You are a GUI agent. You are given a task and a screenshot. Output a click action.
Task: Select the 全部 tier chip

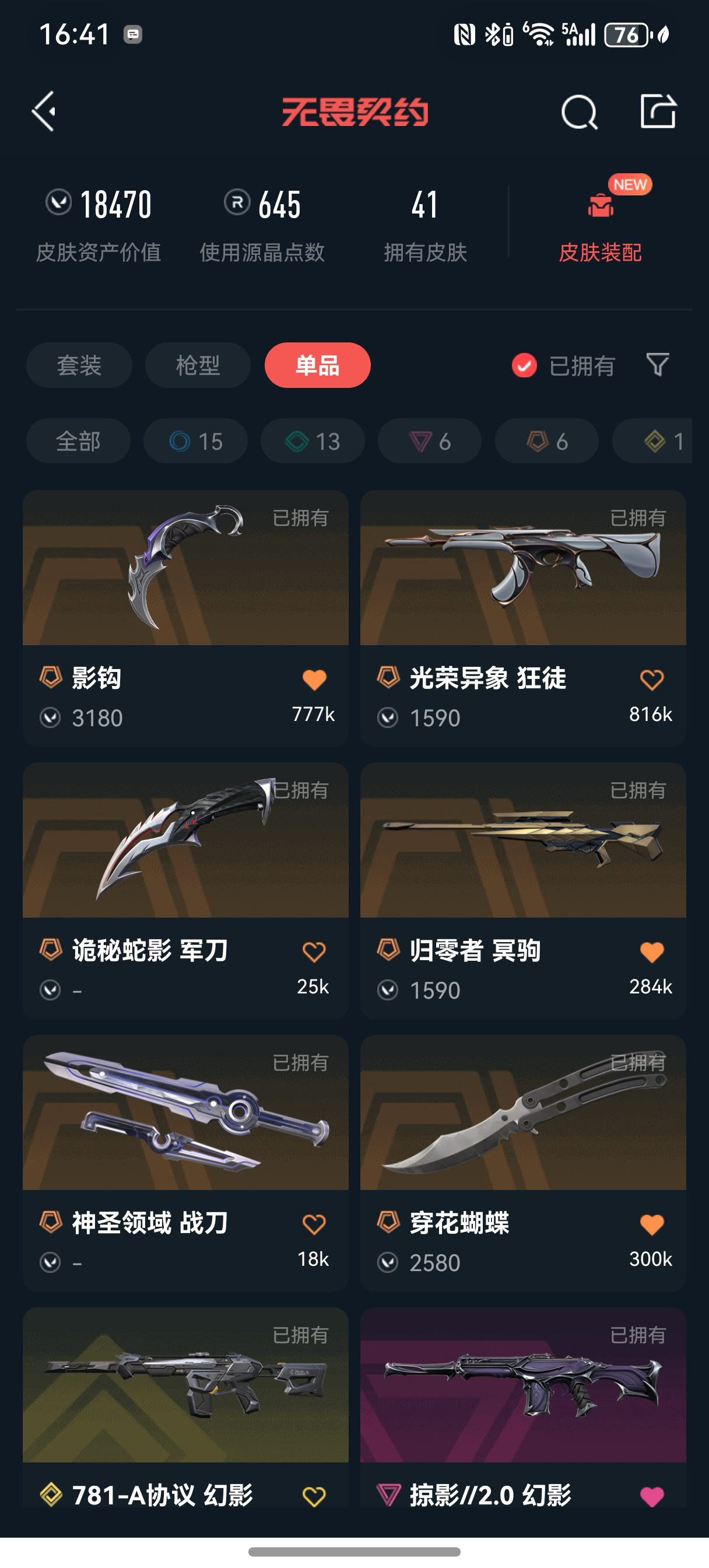coord(78,442)
